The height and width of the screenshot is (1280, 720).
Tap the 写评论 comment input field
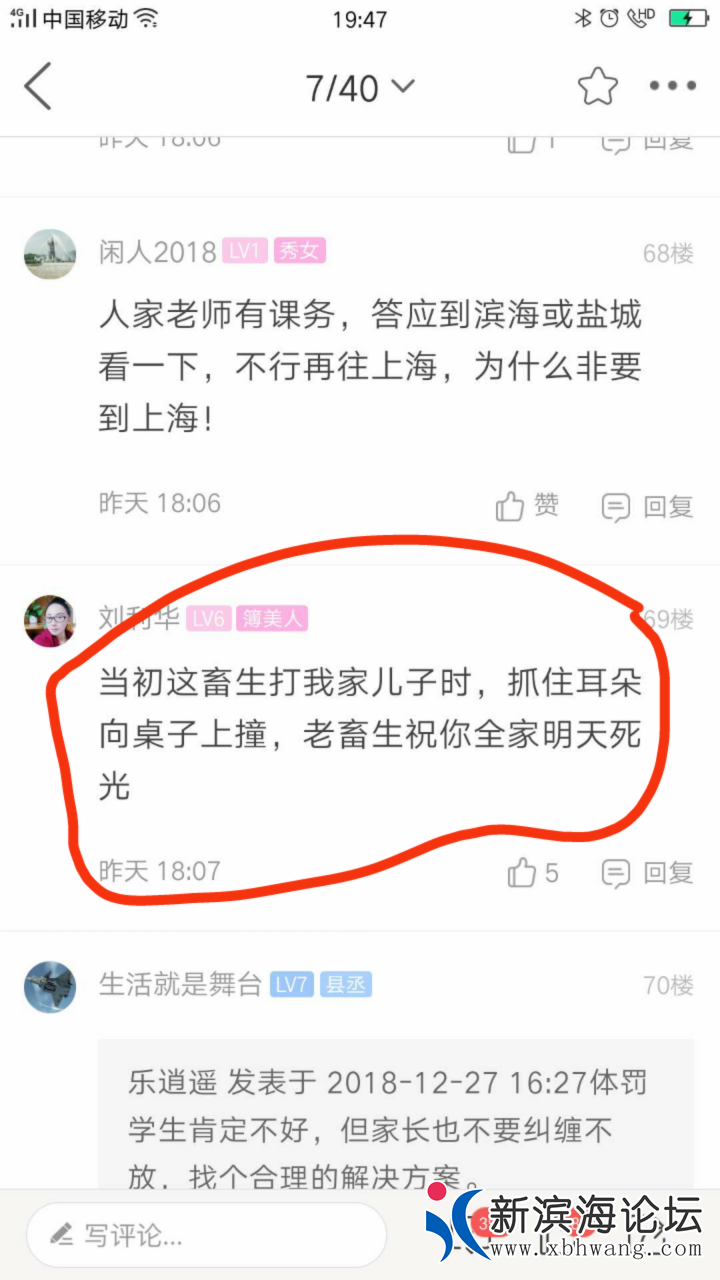pos(205,1236)
